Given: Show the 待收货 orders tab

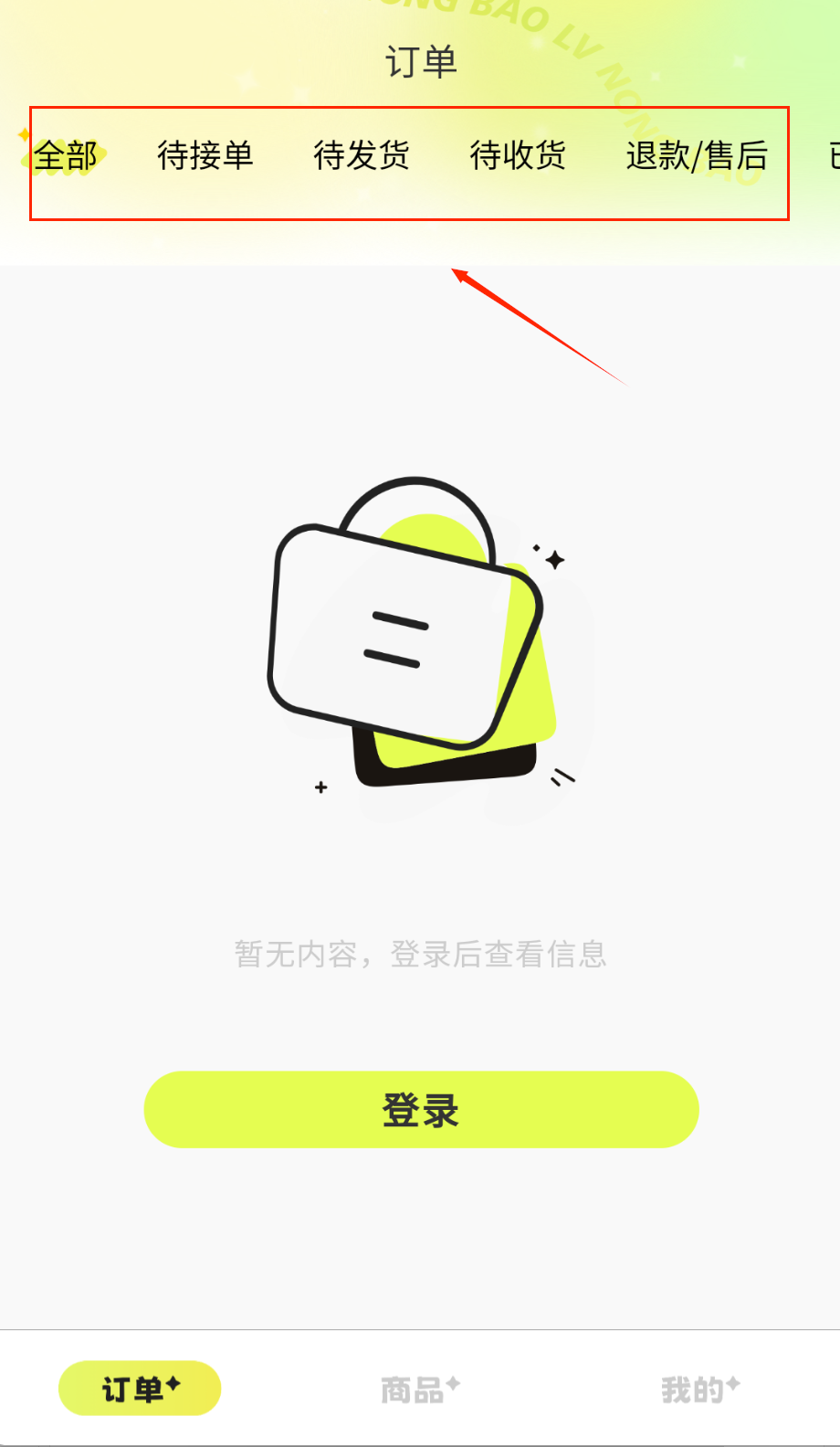Looking at the screenshot, I should coord(517,156).
